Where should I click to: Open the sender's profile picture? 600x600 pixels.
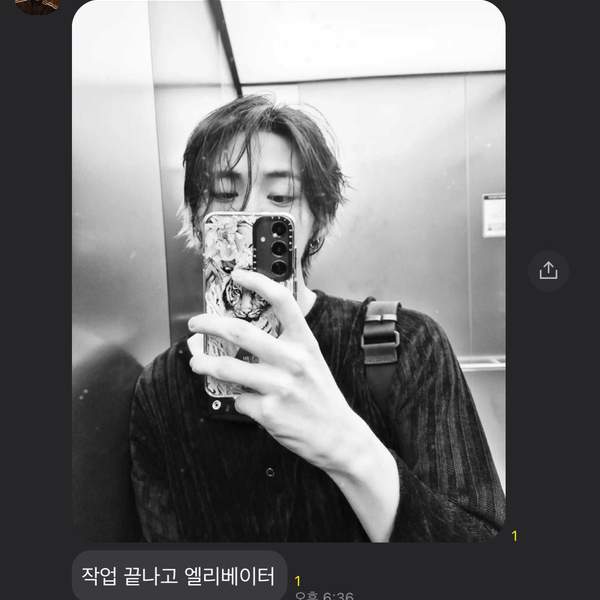(37, 5)
